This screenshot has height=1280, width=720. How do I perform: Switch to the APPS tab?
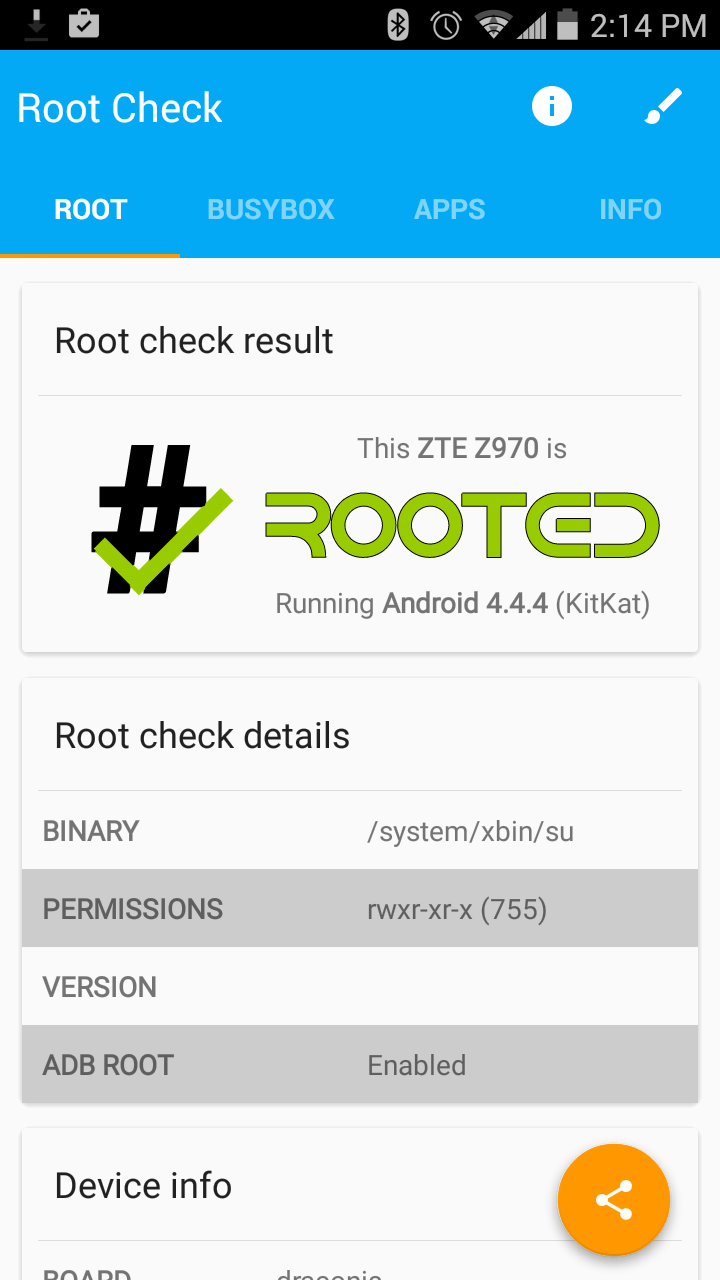(x=450, y=209)
